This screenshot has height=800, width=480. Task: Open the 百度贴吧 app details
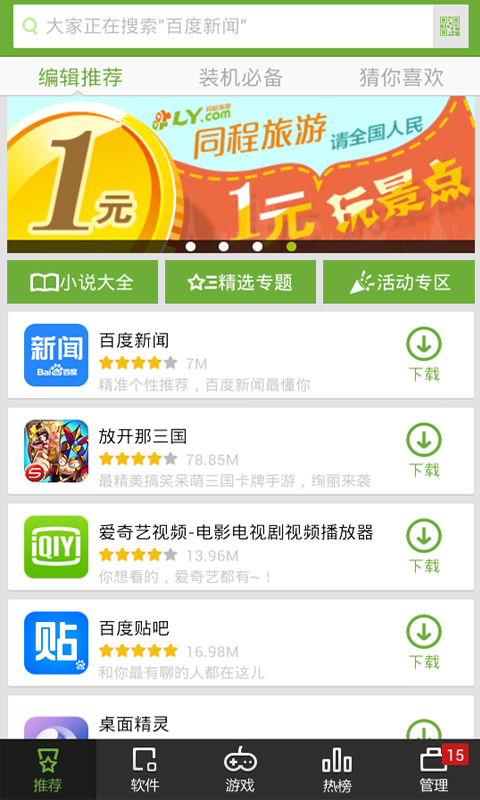(204, 643)
